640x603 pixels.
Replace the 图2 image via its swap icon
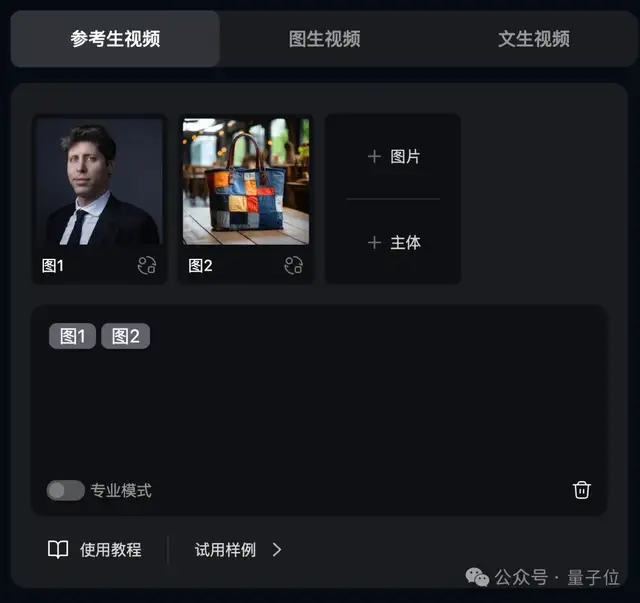(x=293, y=265)
